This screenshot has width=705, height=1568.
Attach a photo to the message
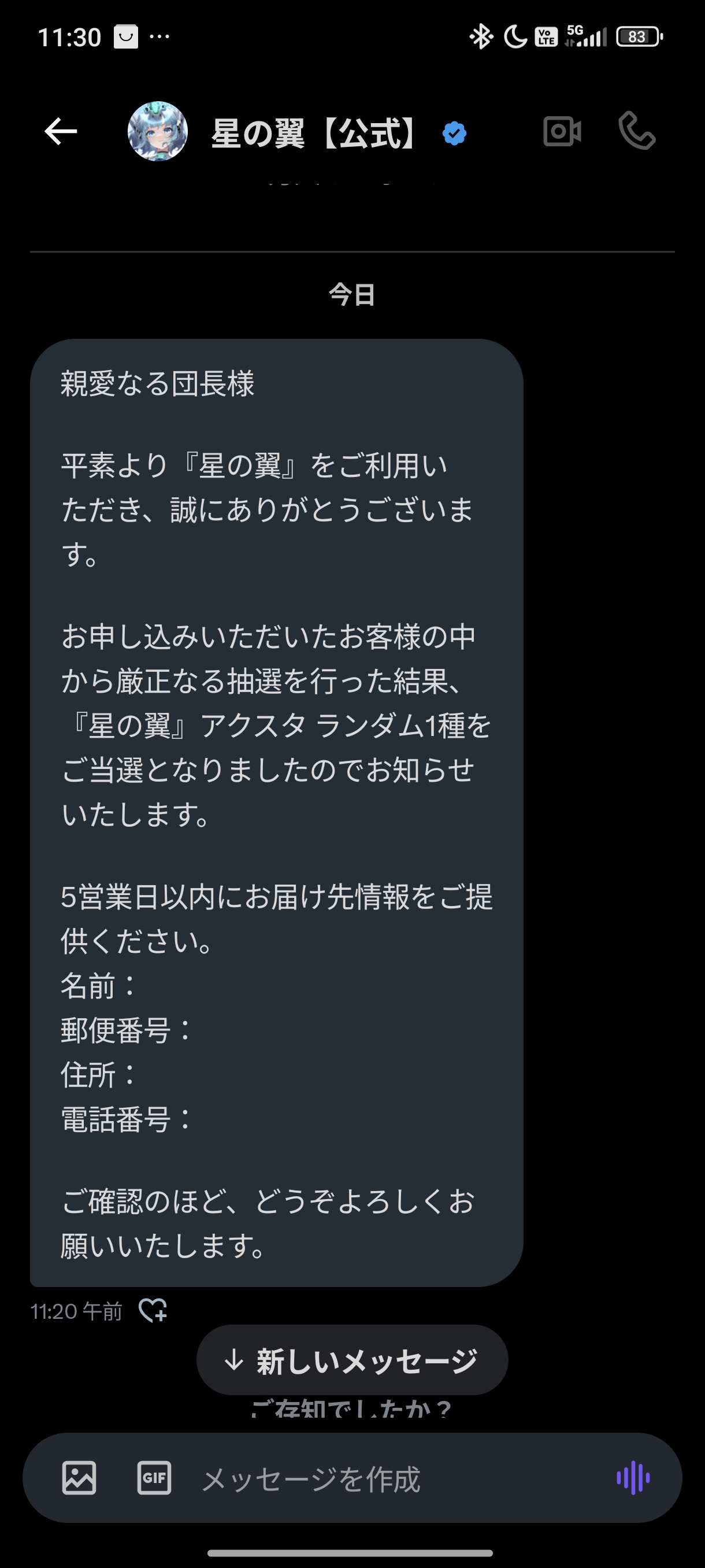79,1478
